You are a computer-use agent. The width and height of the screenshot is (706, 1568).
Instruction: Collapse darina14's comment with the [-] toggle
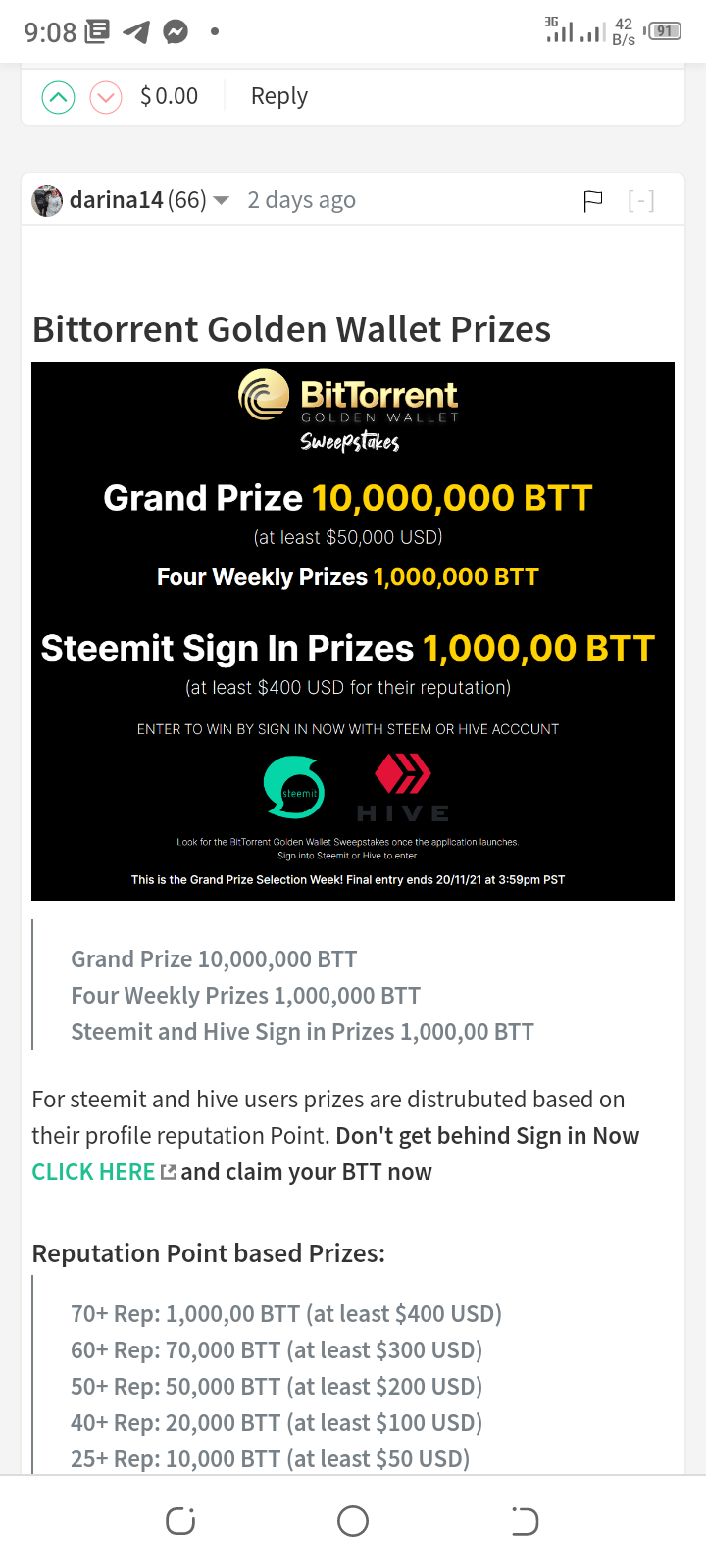pos(641,201)
